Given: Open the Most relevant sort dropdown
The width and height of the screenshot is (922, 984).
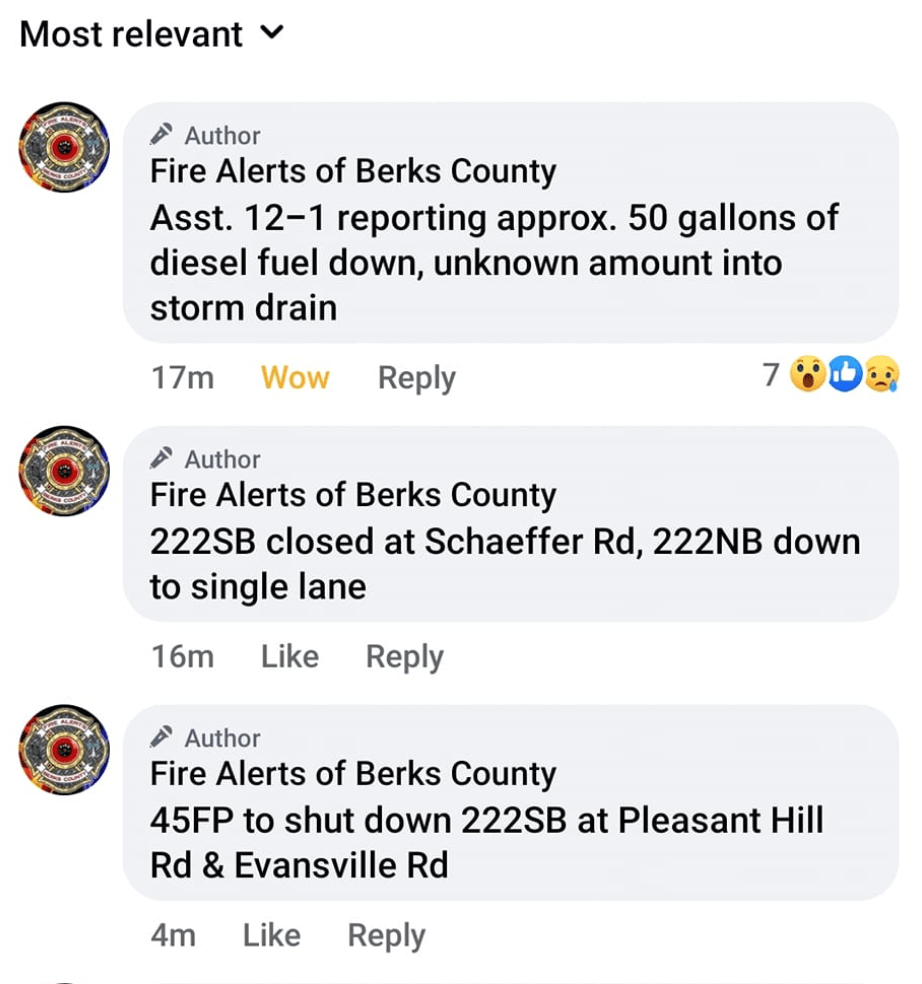Looking at the screenshot, I should [150, 34].
